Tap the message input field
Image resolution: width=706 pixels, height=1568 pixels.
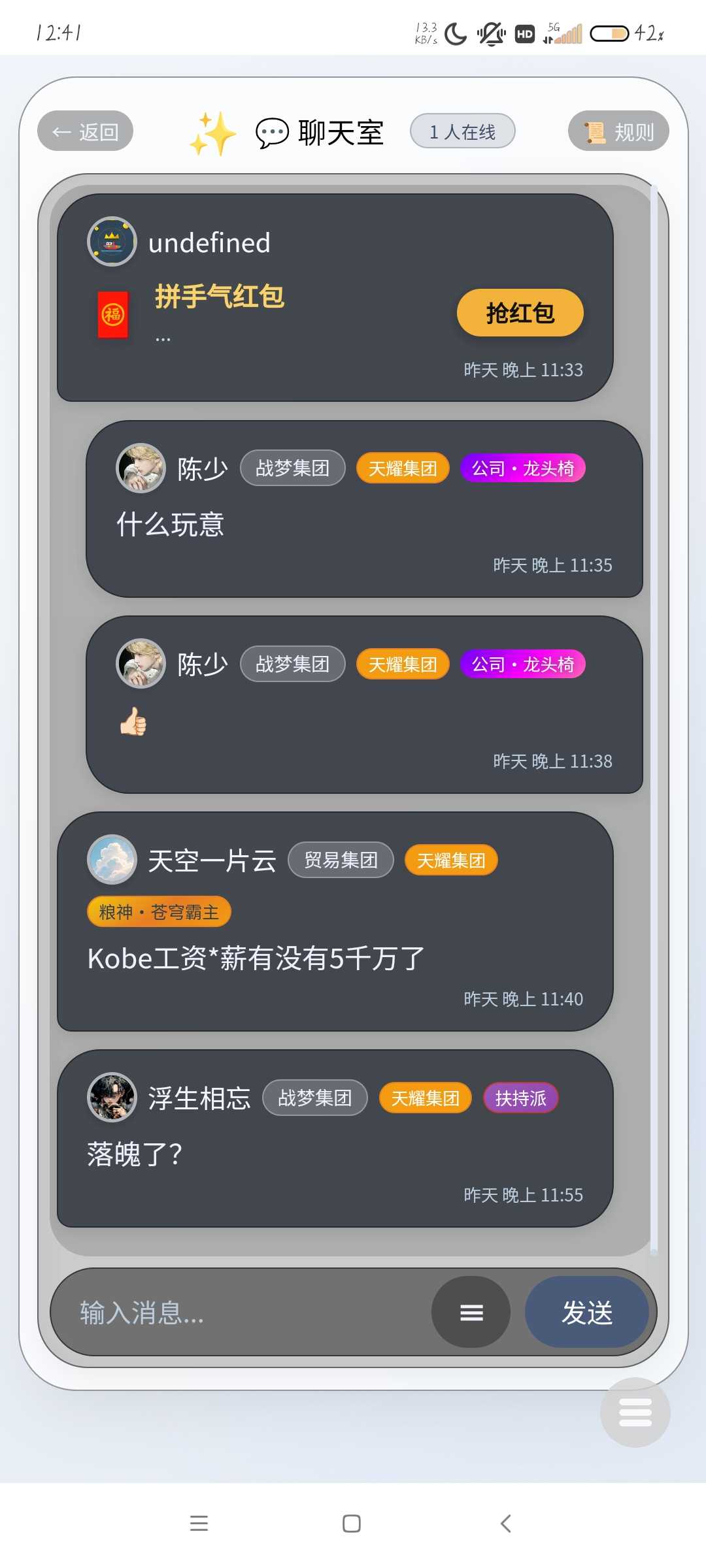(x=242, y=1313)
